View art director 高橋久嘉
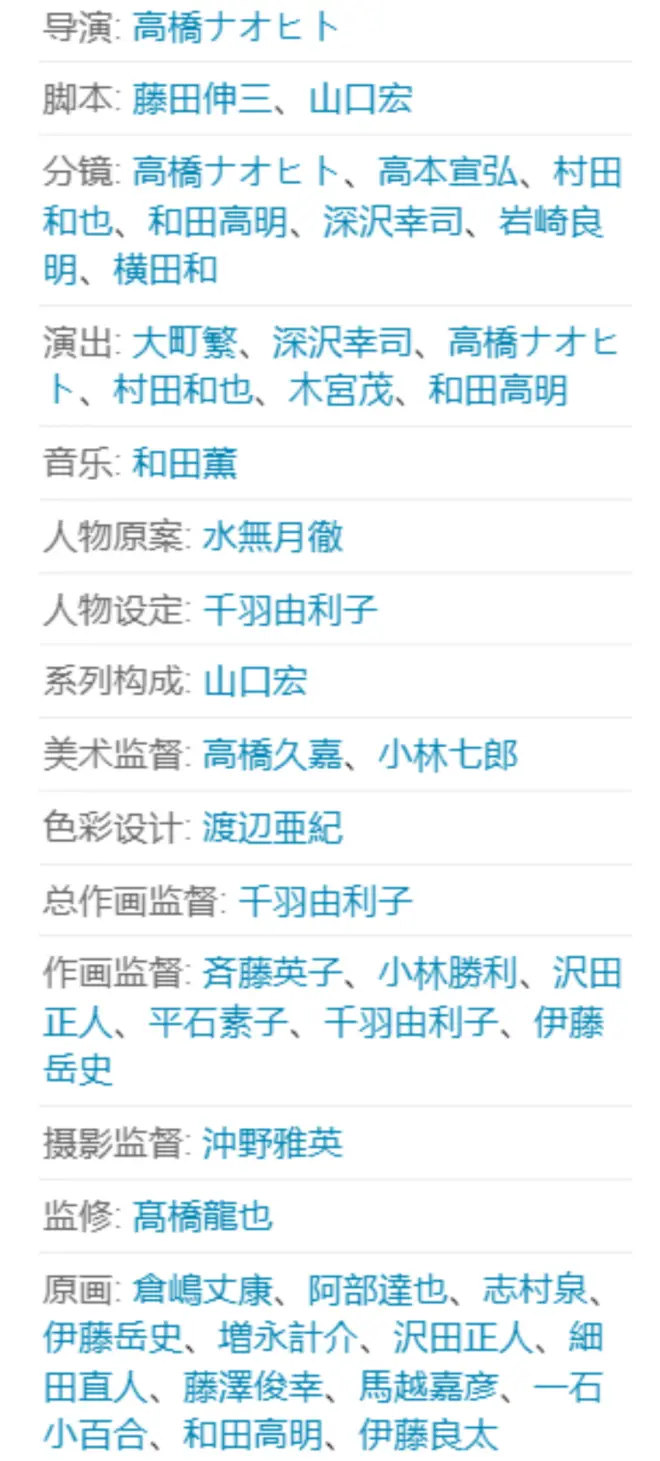Viewport: 660px width, 1461px height. [x=272, y=756]
